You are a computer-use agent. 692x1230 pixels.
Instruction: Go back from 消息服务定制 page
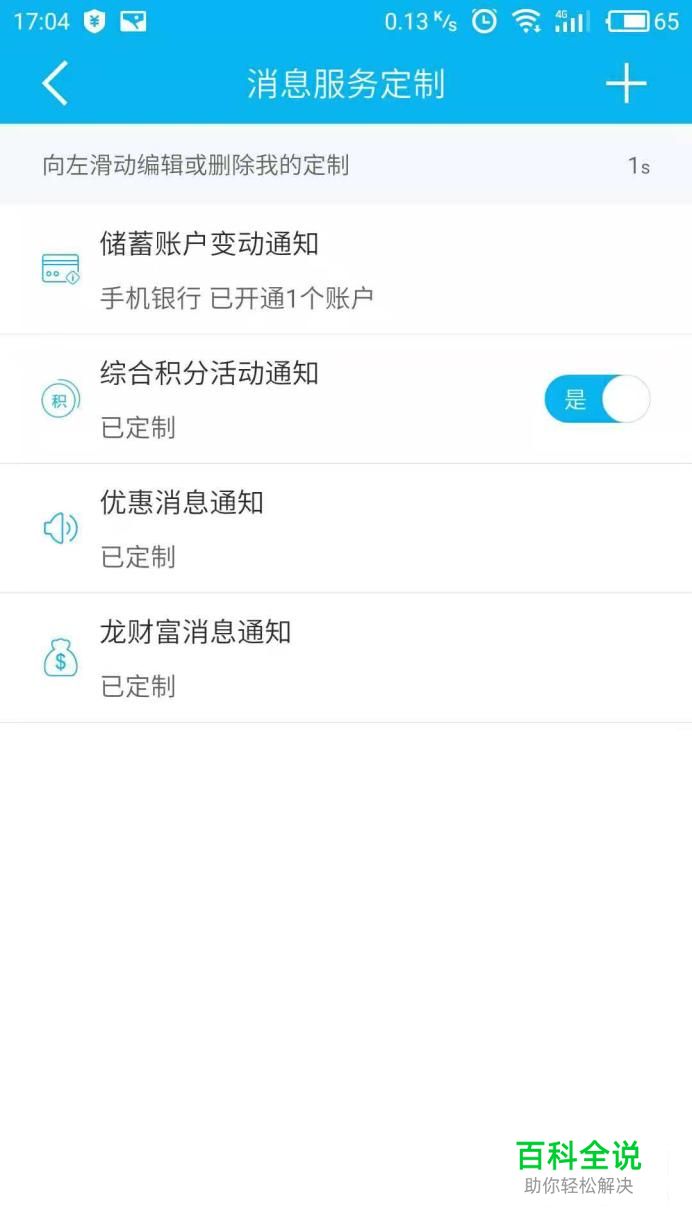55,84
